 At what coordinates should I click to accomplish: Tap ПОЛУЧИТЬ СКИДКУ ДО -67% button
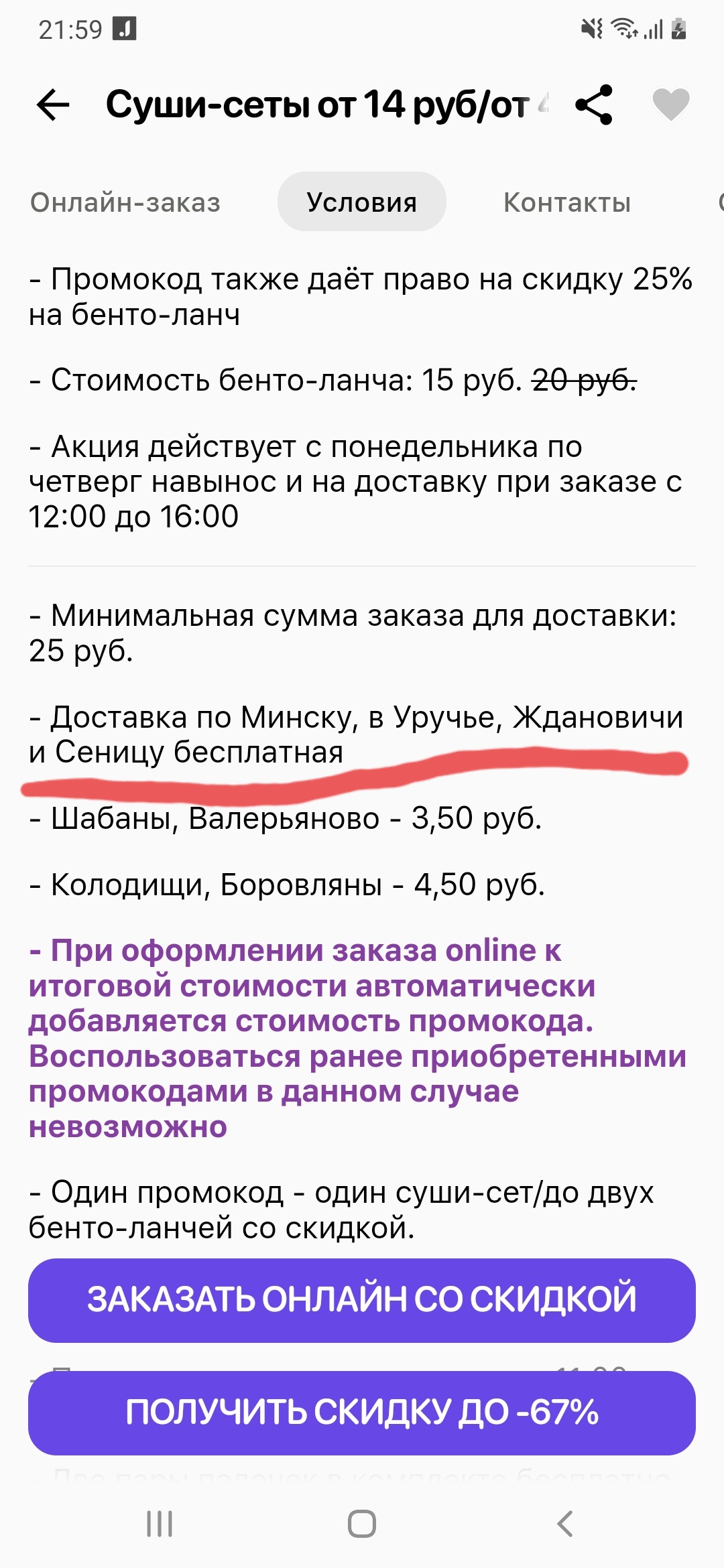(x=361, y=1413)
